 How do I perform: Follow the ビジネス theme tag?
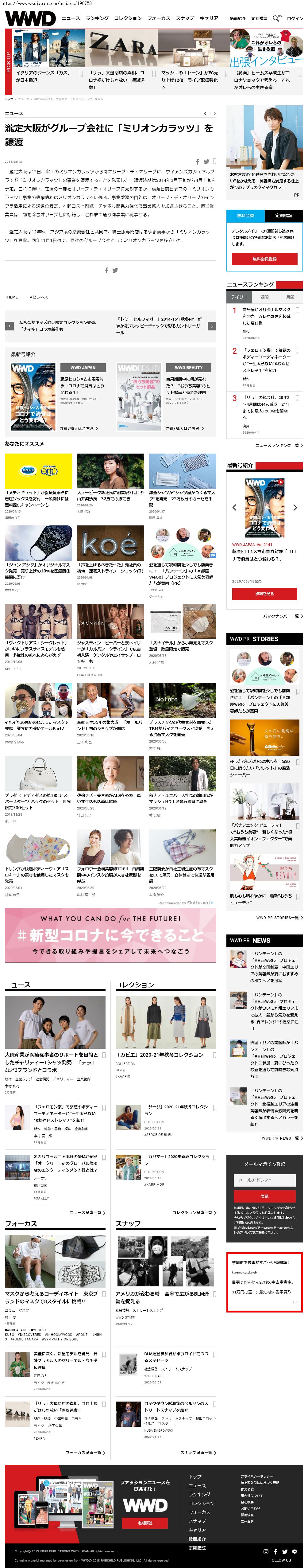coord(38,297)
